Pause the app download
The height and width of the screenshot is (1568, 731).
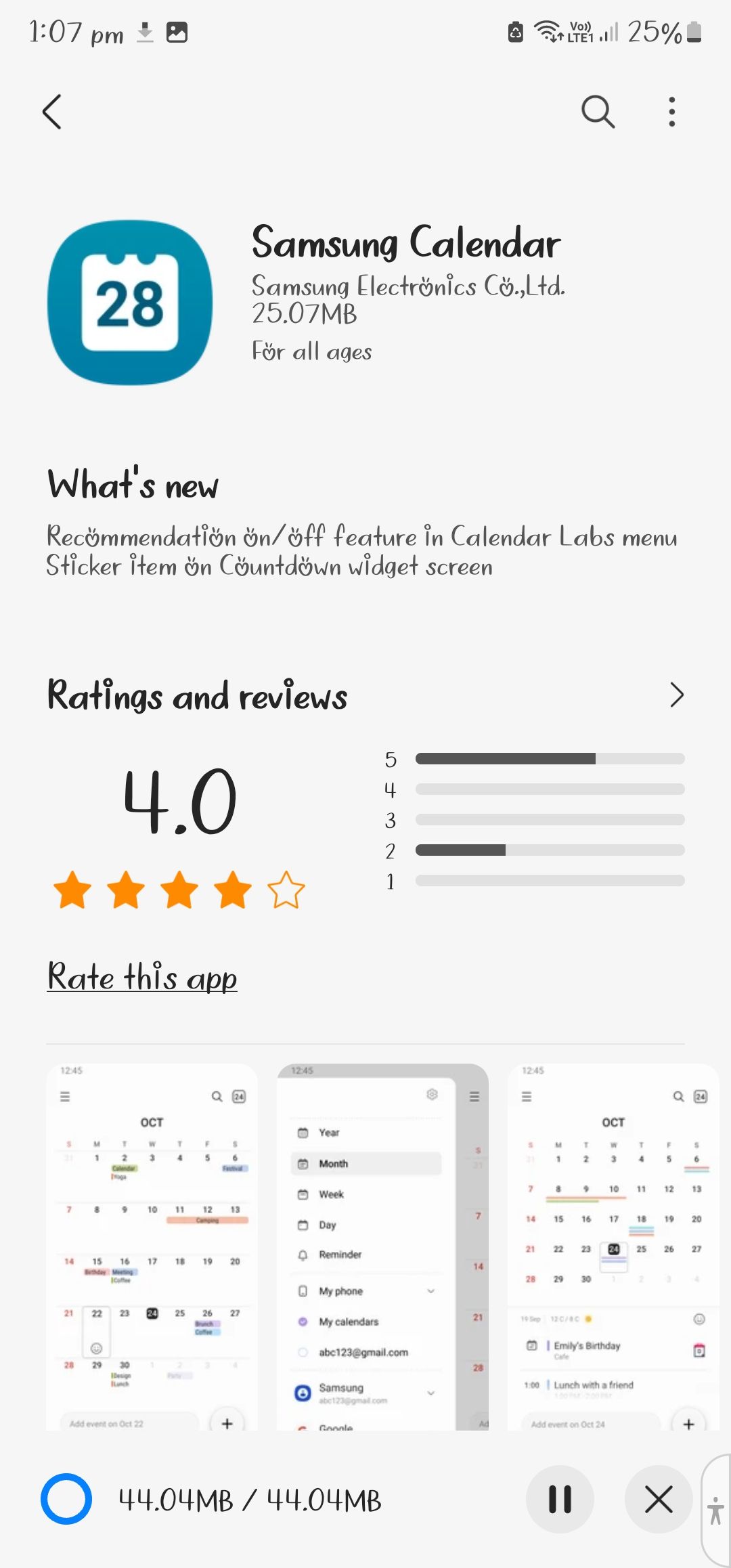click(x=560, y=1499)
